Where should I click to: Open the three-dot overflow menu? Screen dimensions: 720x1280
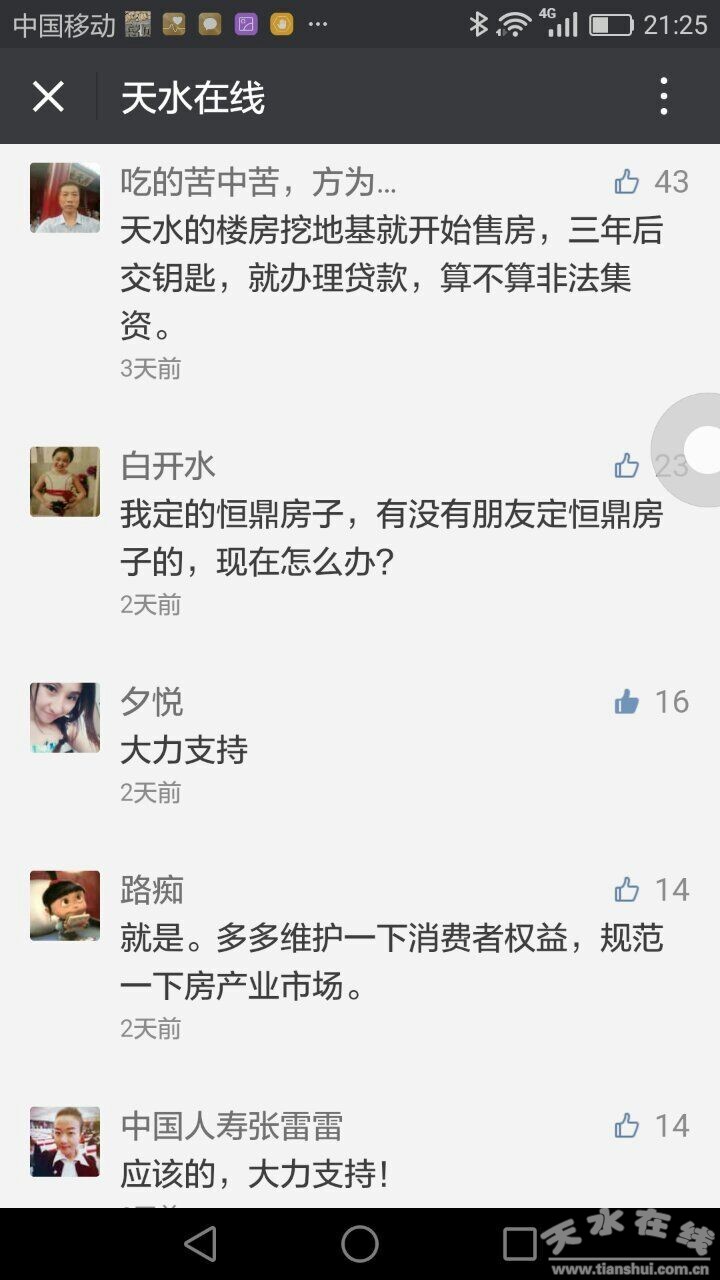[664, 97]
